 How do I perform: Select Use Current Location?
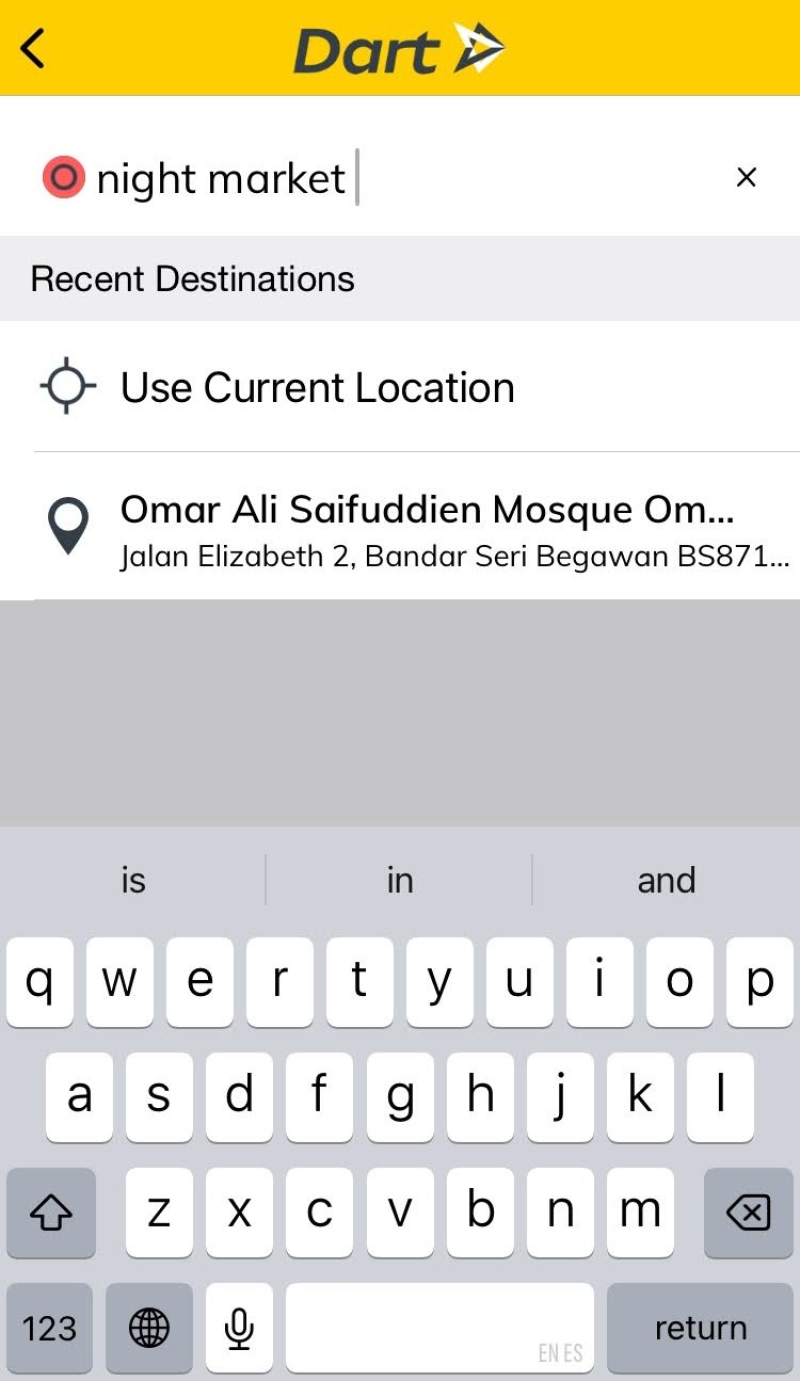point(318,388)
